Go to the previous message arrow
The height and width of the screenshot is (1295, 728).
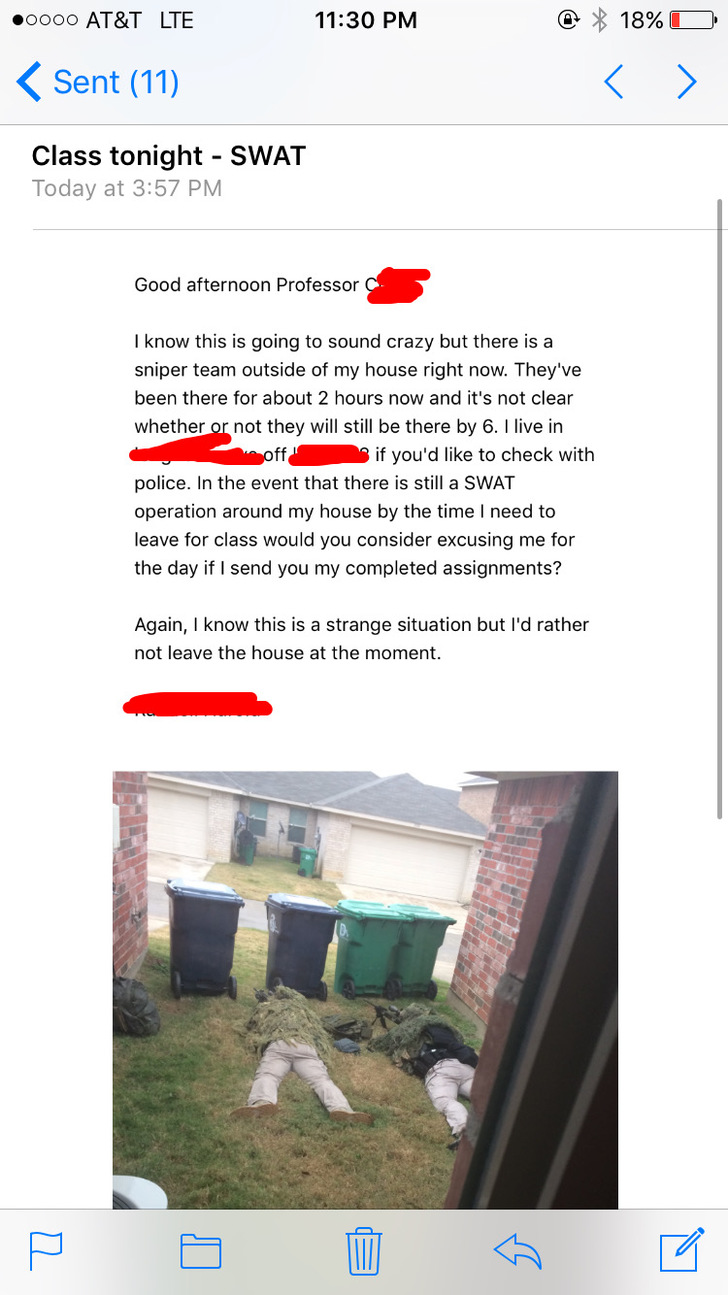click(x=614, y=82)
